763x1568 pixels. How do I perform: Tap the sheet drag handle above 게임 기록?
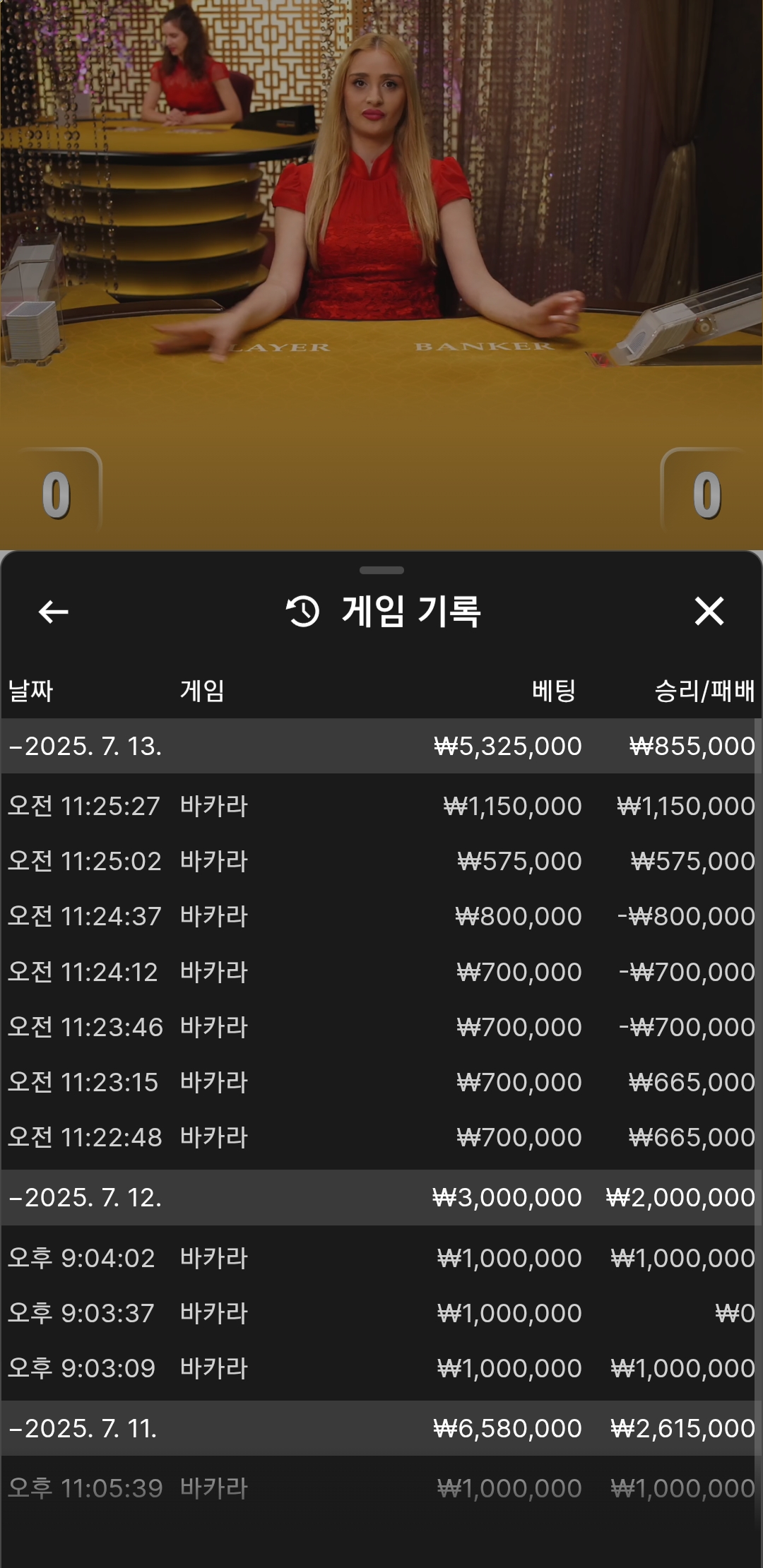click(381, 570)
